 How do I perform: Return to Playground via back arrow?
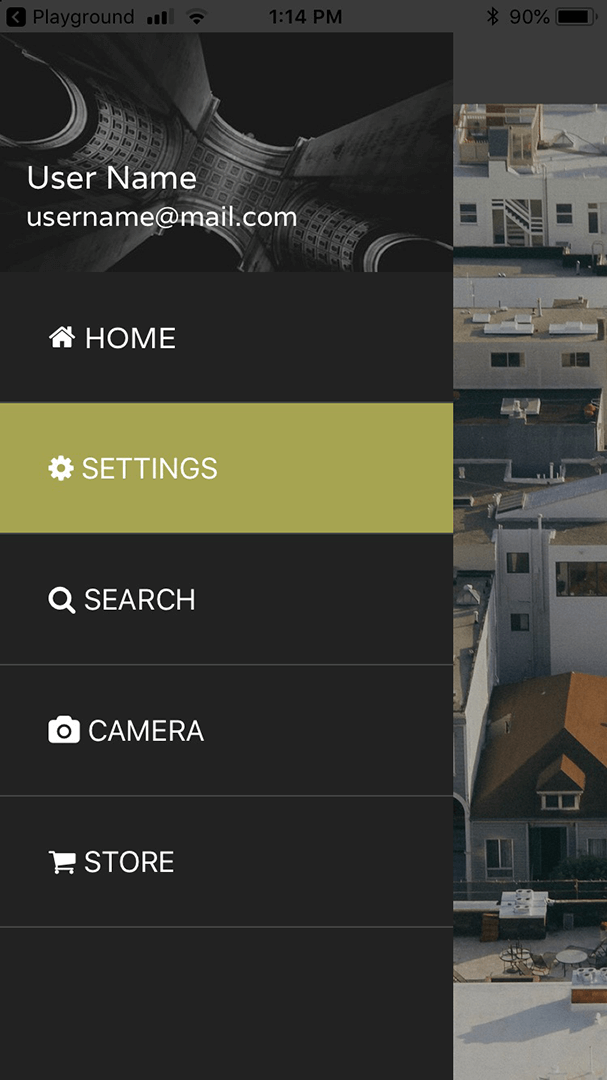pyautogui.click(x=16, y=17)
